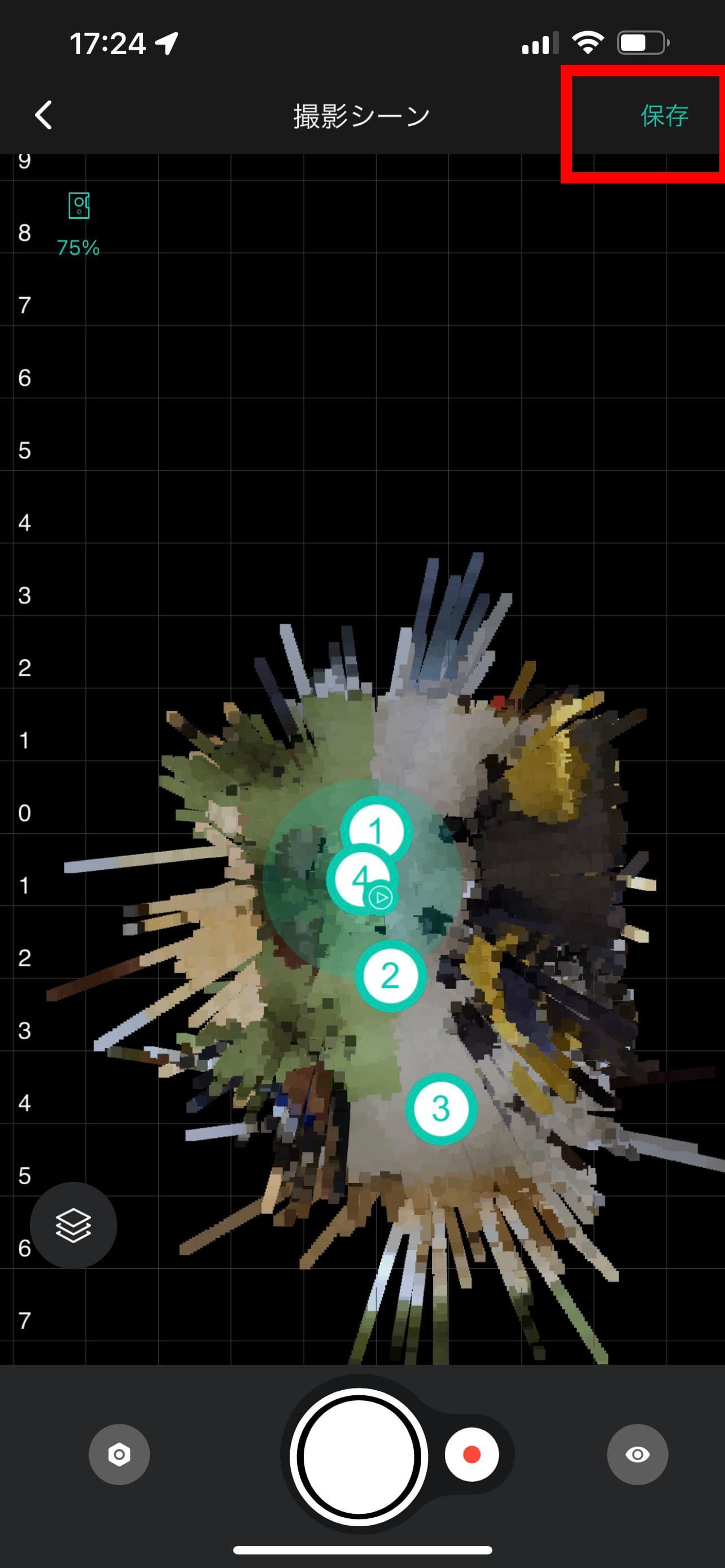Go back with the top-left arrow

43,115
